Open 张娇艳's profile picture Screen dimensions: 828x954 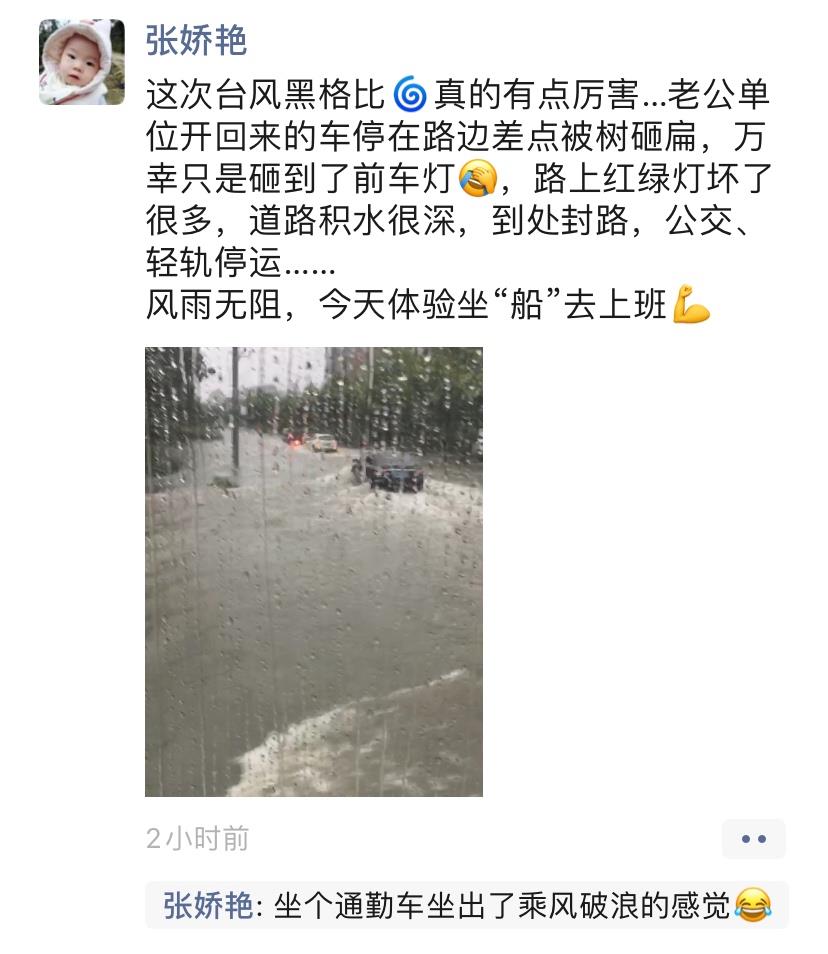click(x=82, y=62)
